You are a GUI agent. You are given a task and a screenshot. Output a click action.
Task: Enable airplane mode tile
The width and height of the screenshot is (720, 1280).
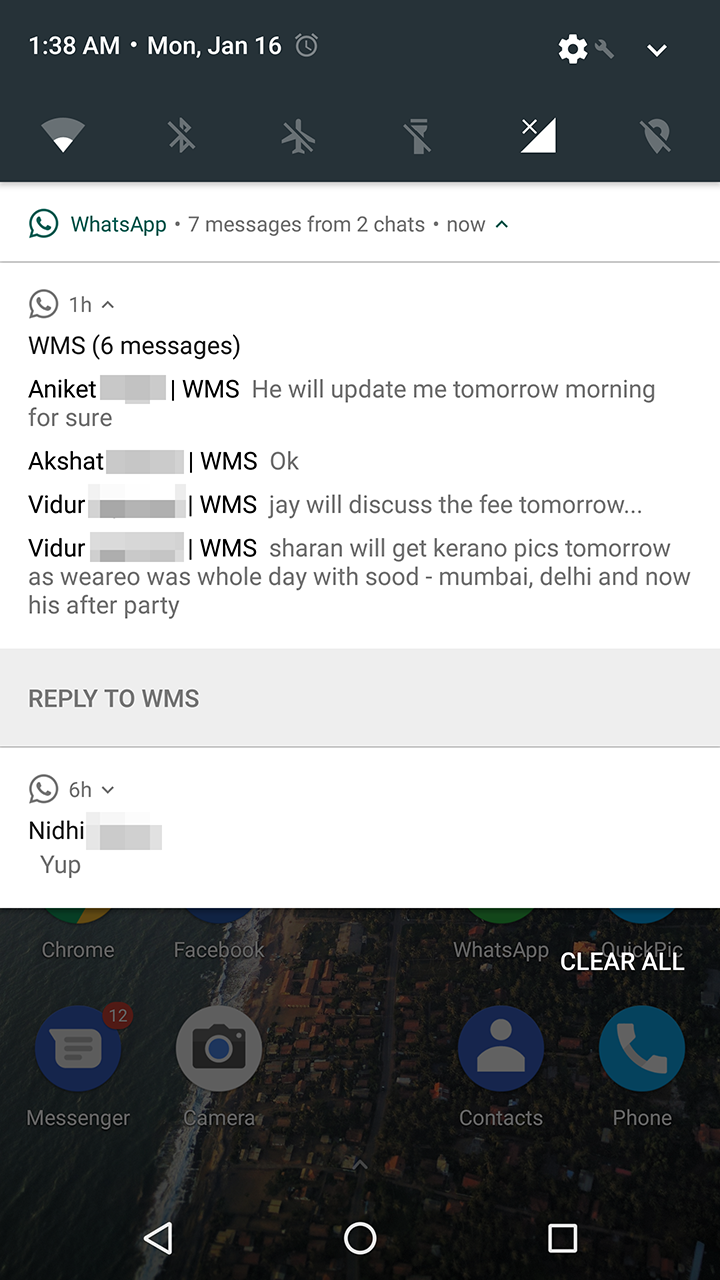(299, 136)
